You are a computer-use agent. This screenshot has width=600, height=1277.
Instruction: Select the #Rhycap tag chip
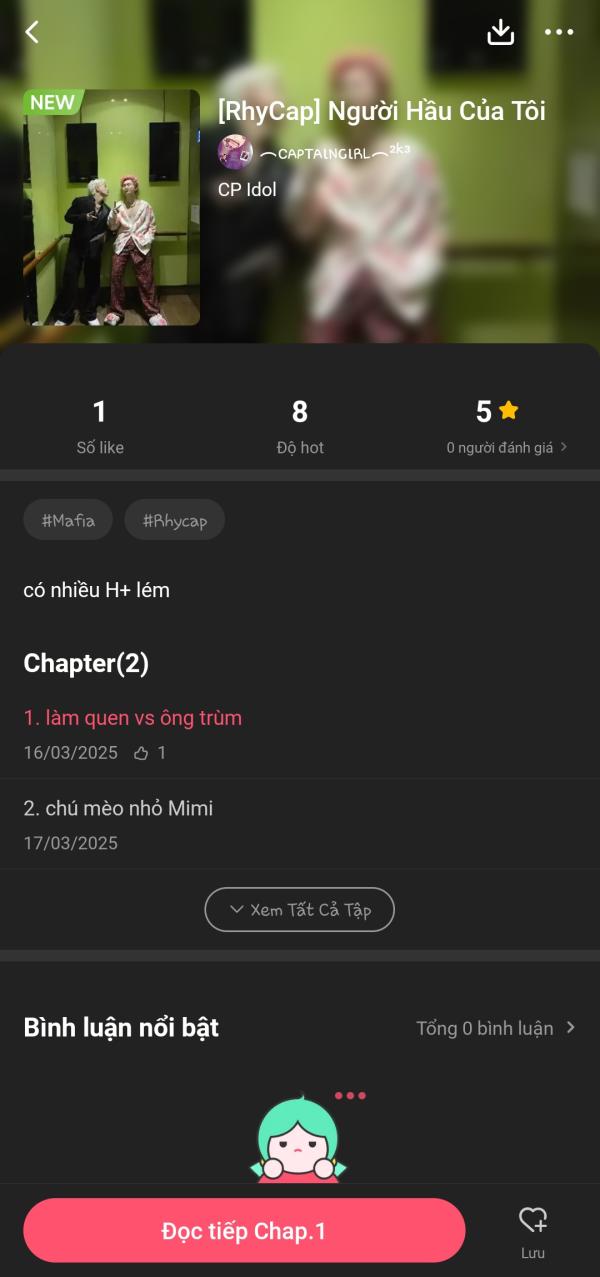174,520
